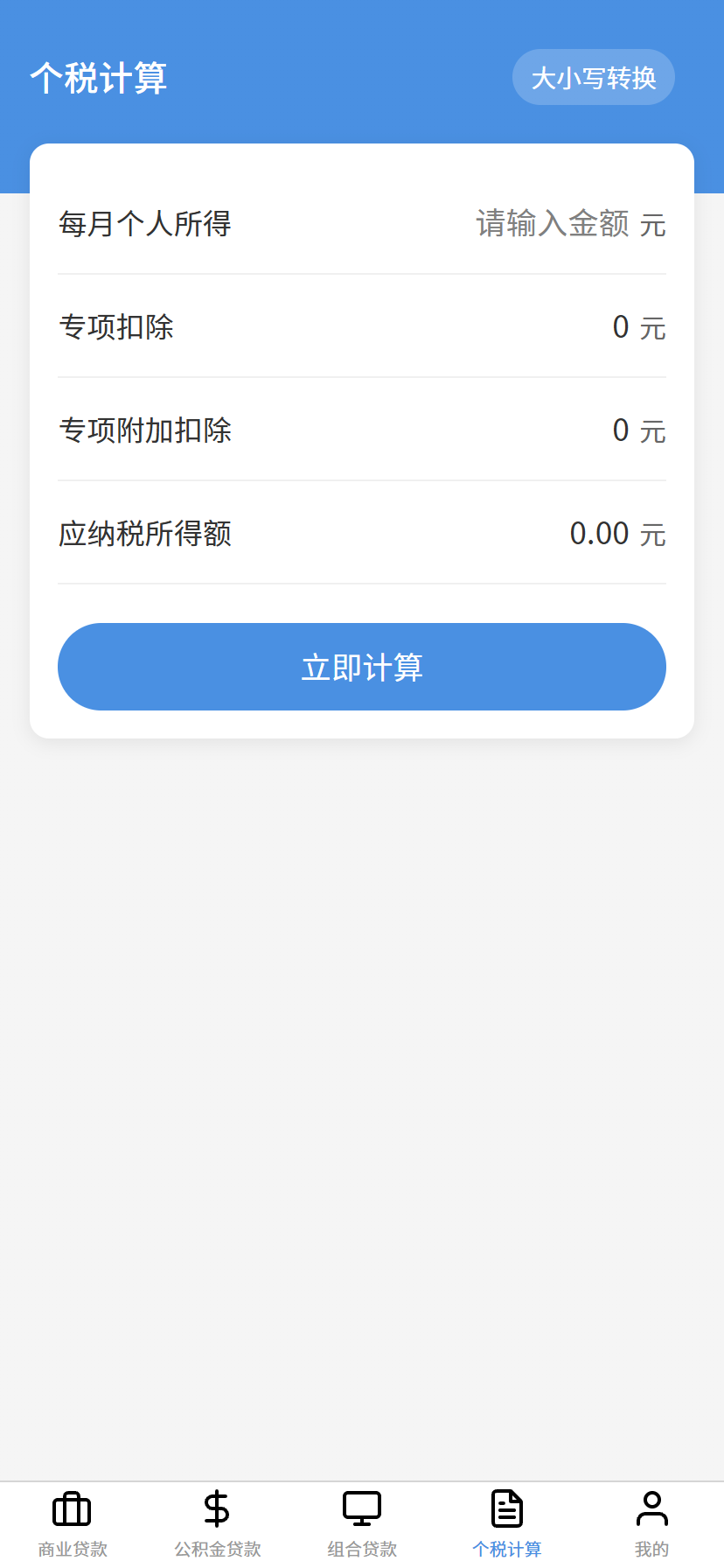Open 商业贷款 from the bottom navigation
This screenshot has width=724, height=1568.
tap(72, 1522)
